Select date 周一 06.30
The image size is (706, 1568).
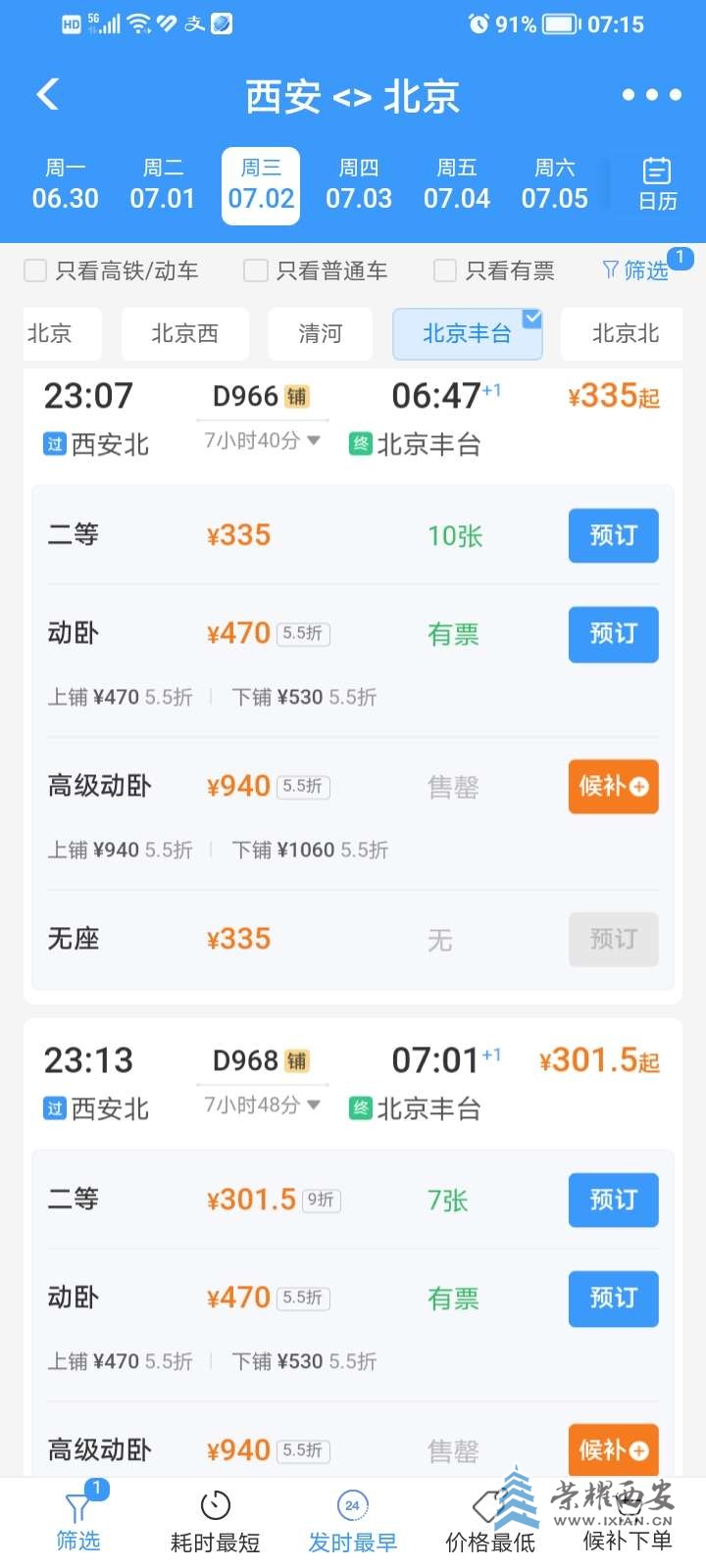click(65, 185)
